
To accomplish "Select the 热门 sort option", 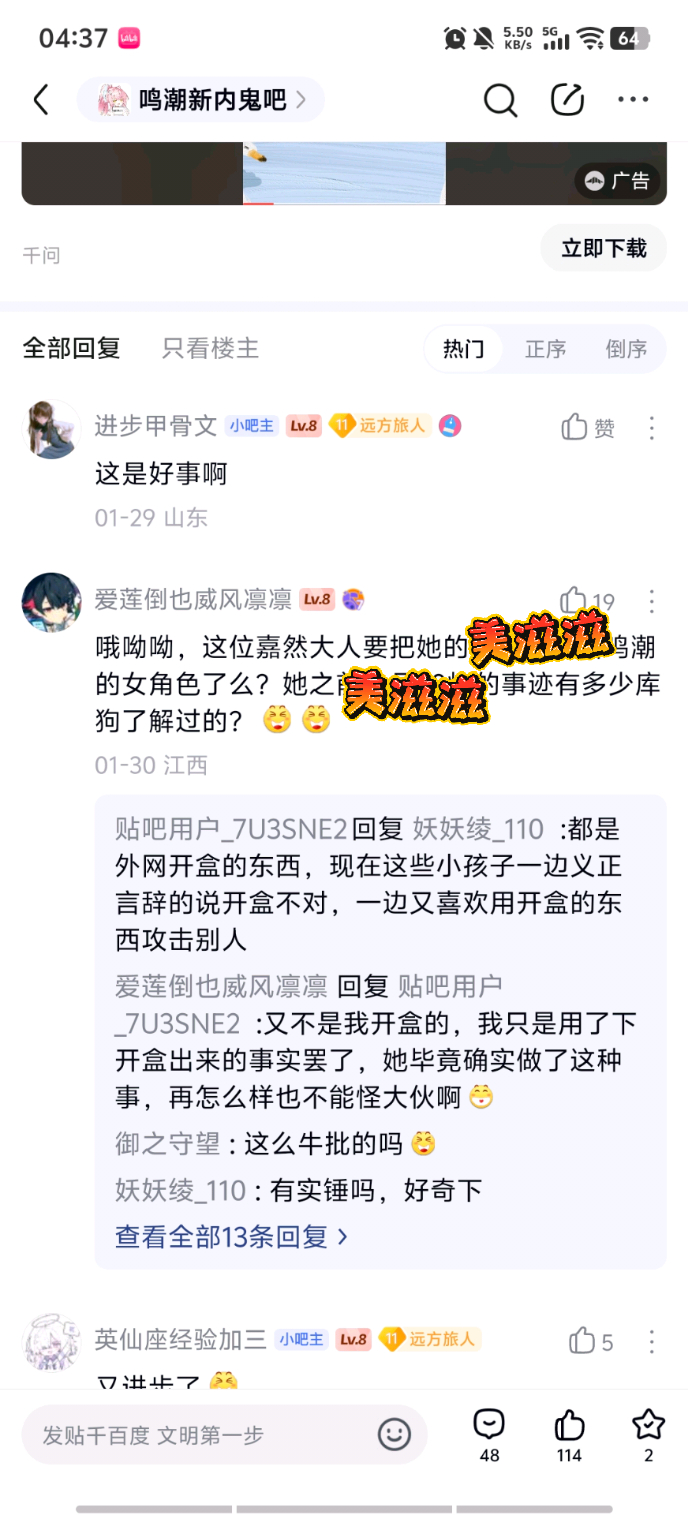I will click(x=464, y=349).
